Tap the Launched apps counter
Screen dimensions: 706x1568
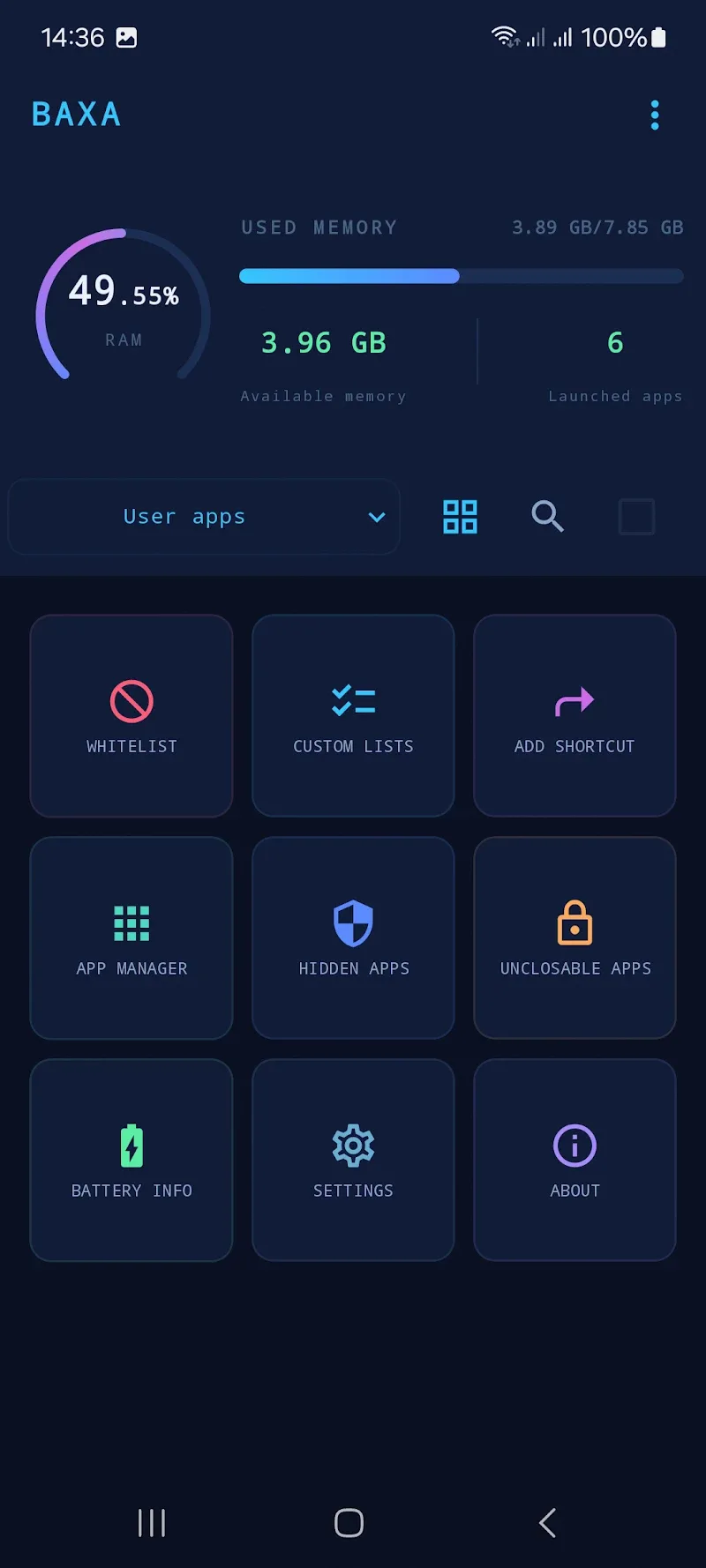tap(615, 344)
